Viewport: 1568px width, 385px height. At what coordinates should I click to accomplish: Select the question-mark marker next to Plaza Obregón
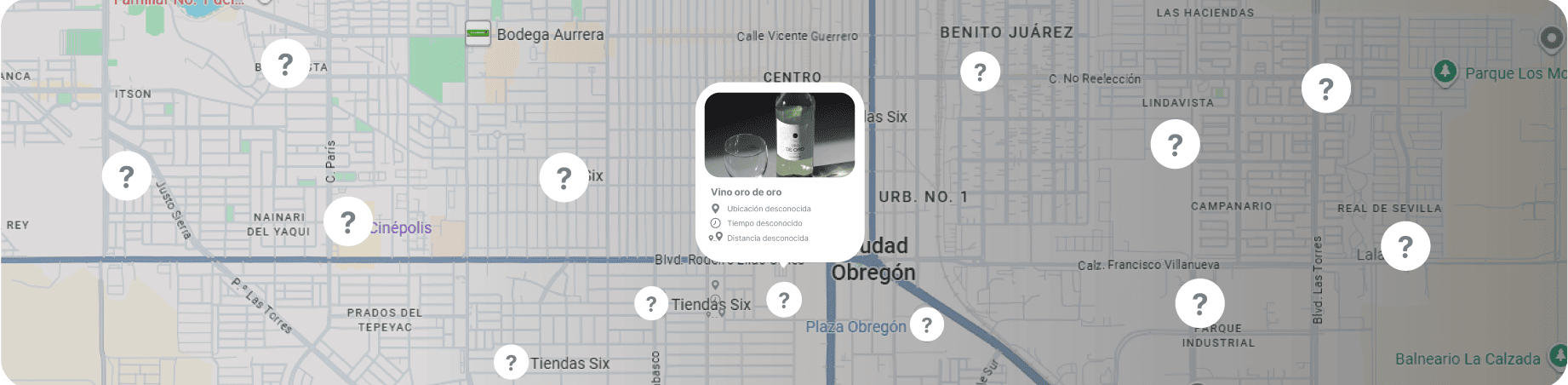pos(926,325)
